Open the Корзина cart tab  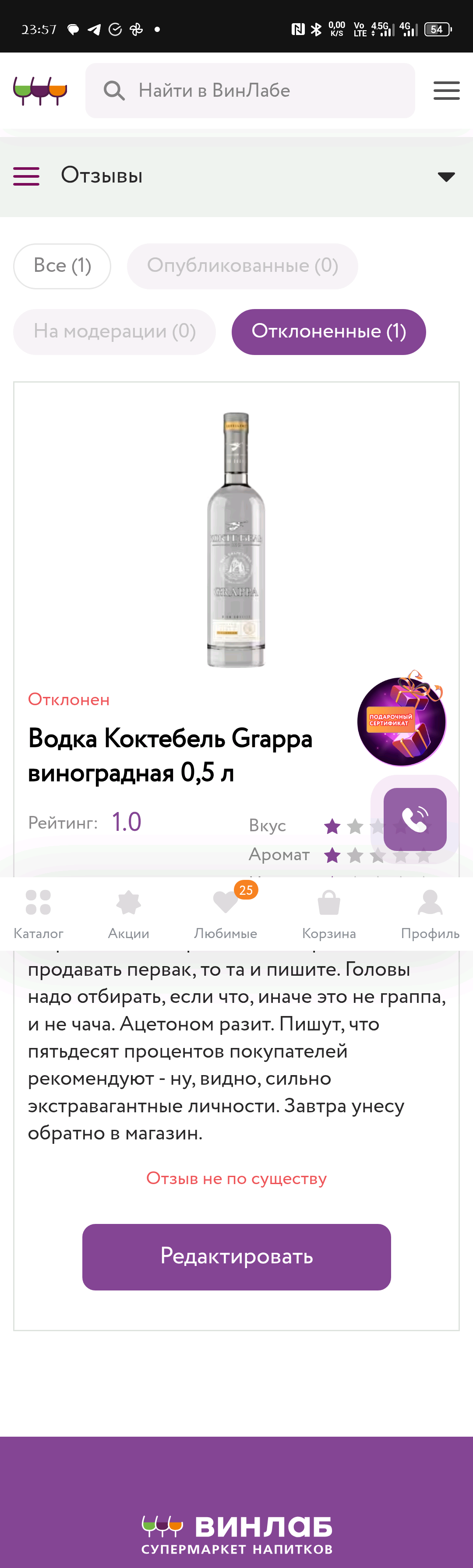tap(329, 913)
